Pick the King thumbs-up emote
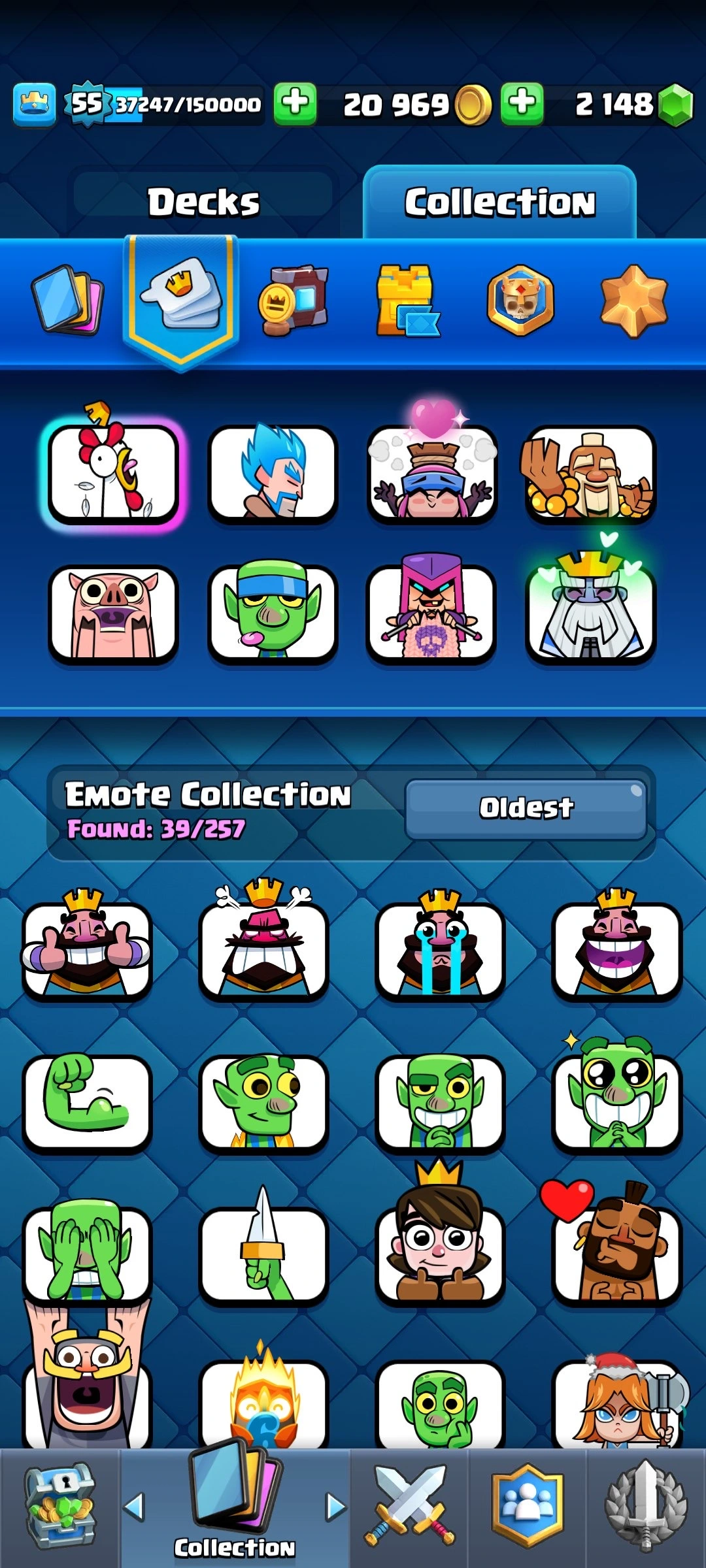This screenshot has width=706, height=1568. point(87,947)
